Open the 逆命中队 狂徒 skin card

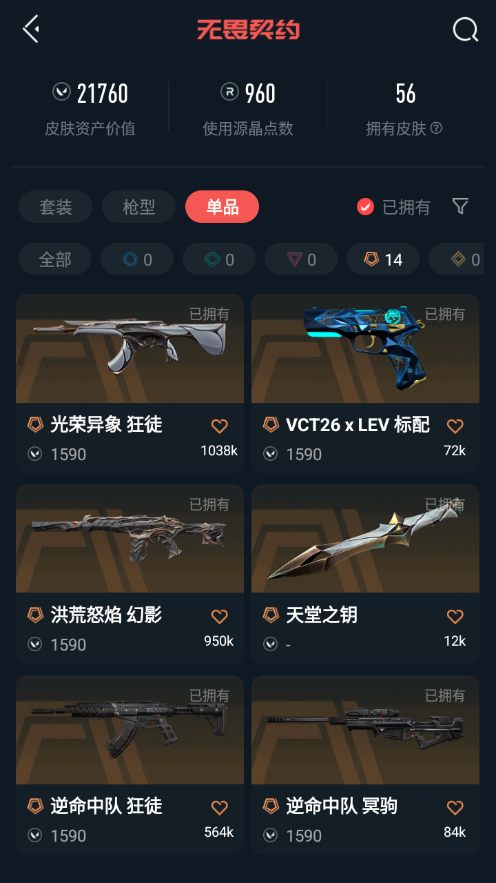130,765
